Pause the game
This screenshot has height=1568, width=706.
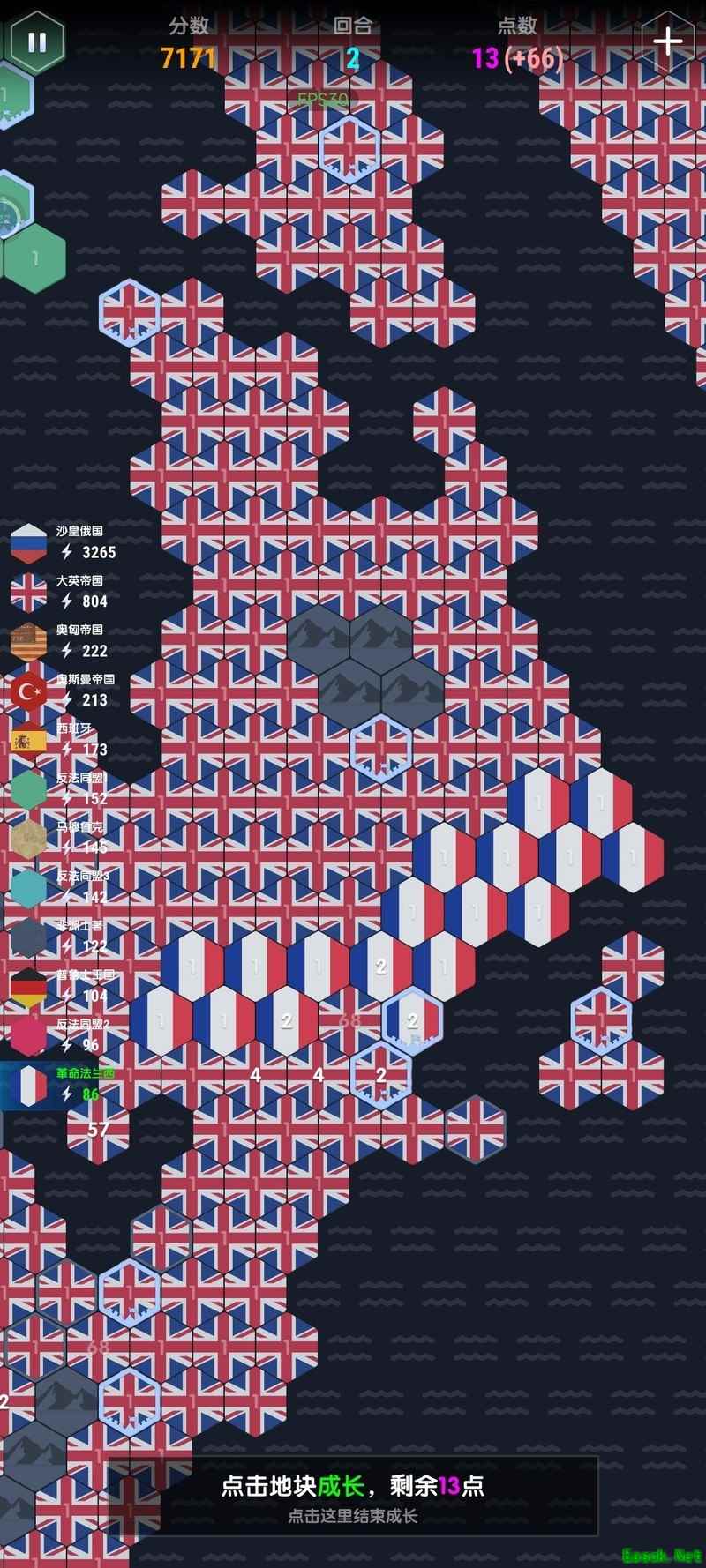[x=37, y=41]
